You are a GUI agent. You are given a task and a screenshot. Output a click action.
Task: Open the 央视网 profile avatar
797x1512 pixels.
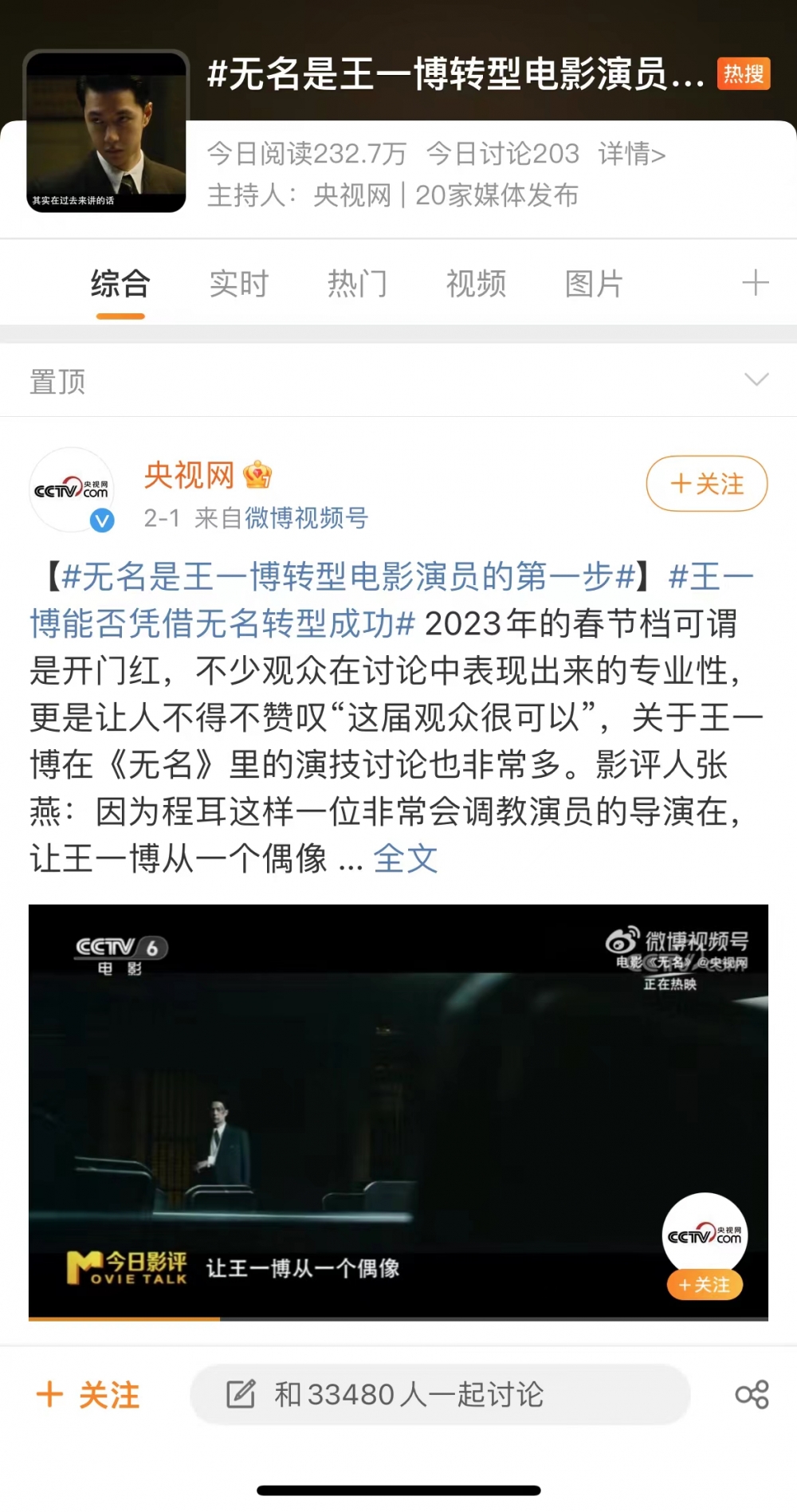[72, 489]
